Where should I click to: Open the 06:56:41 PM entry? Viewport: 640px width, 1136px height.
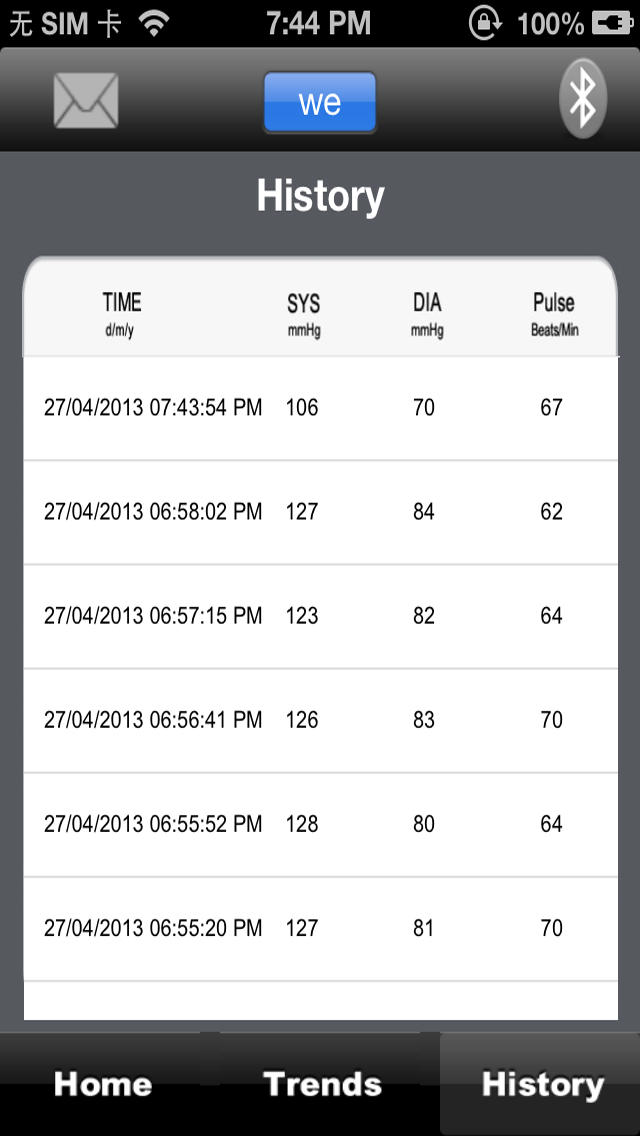tap(320, 721)
